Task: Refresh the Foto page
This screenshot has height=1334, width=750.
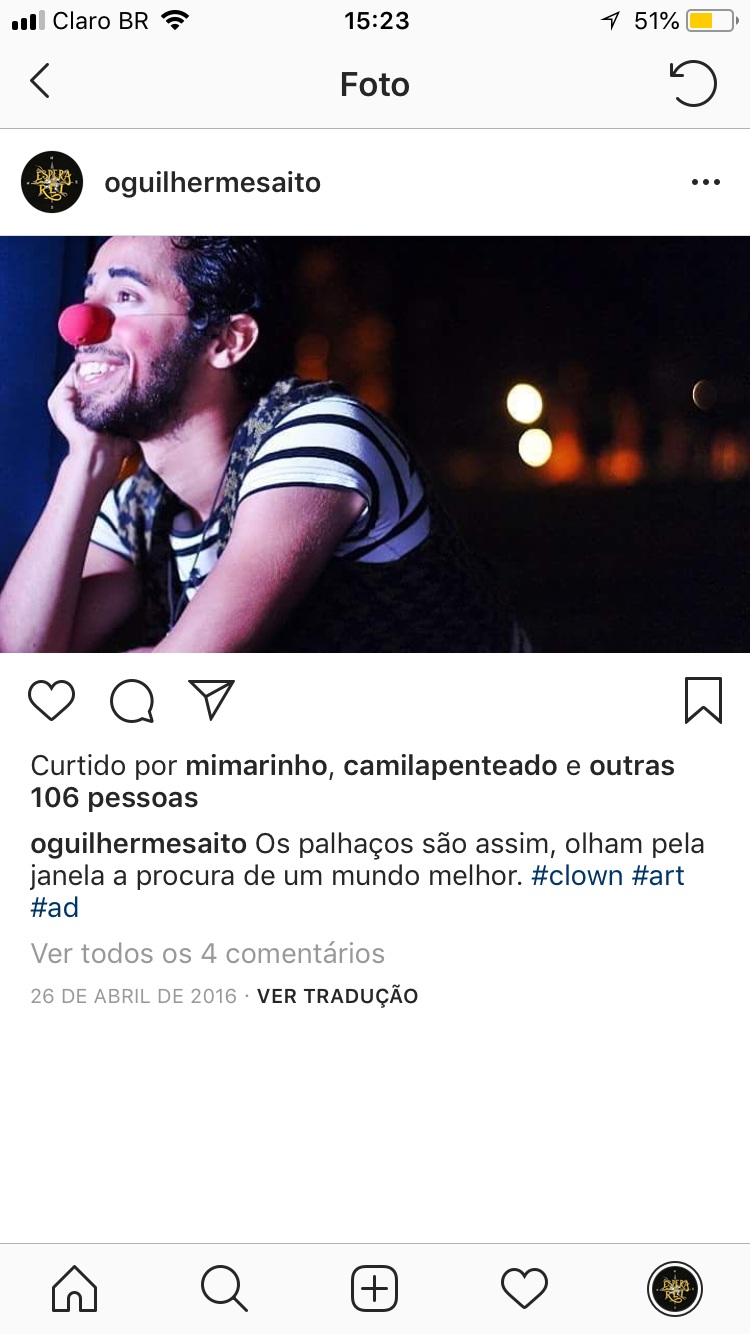Action: pyautogui.click(x=693, y=84)
